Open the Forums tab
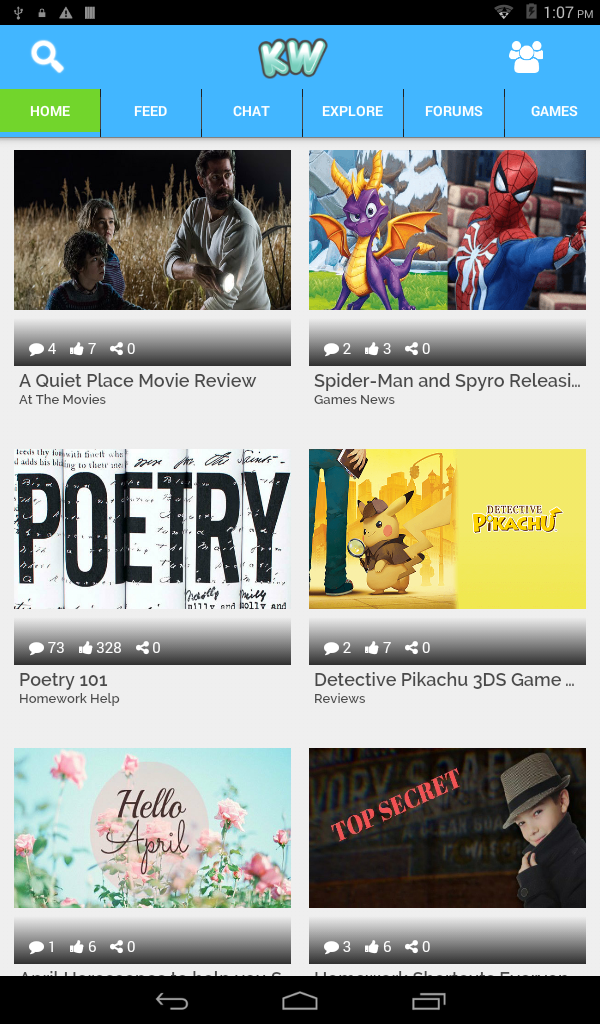Image resolution: width=600 pixels, height=1024 pixels. click(x=453, y=111)
